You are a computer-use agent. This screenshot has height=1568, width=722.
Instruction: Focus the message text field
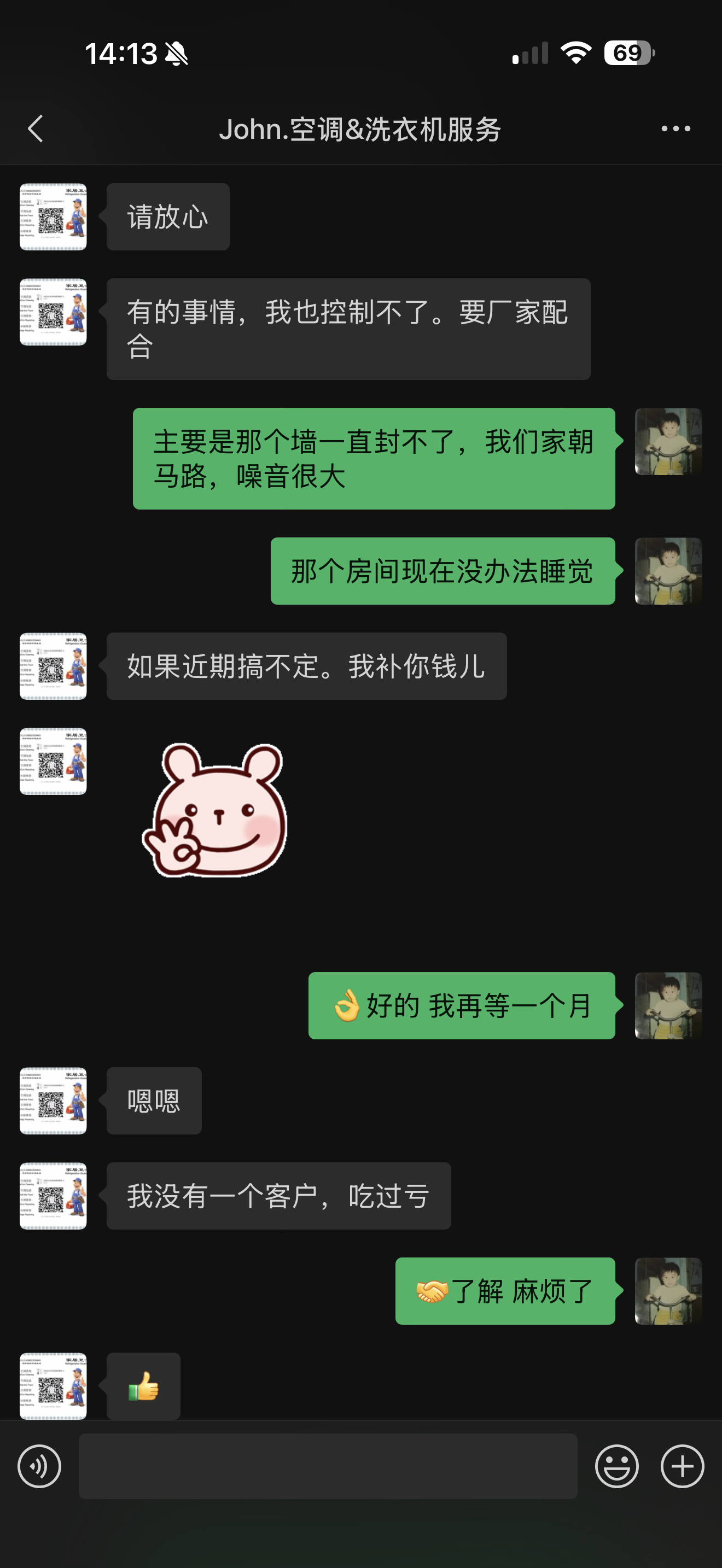pos(328,1466)
